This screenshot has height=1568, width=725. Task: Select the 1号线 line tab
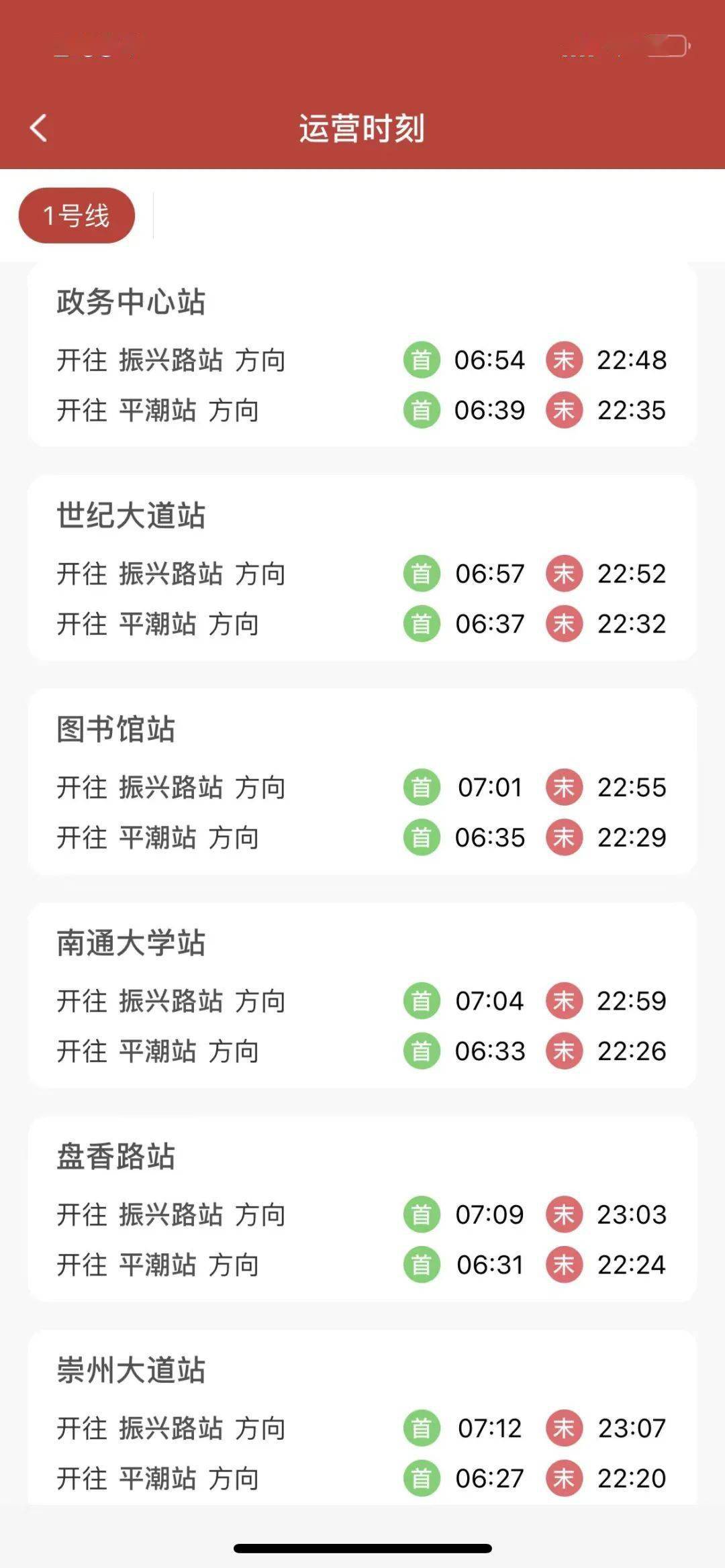coord(76,215)
